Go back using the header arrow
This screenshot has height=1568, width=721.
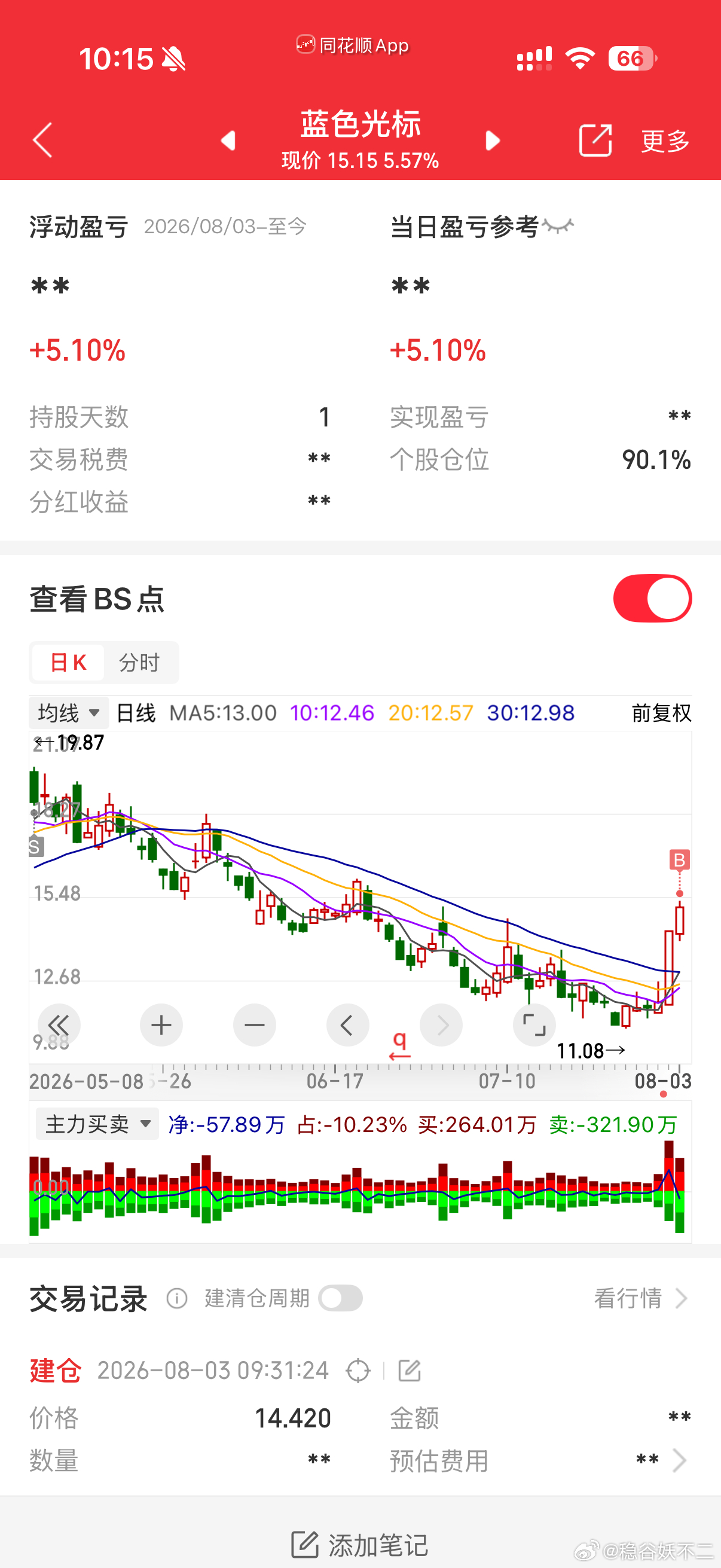point(42,140)
